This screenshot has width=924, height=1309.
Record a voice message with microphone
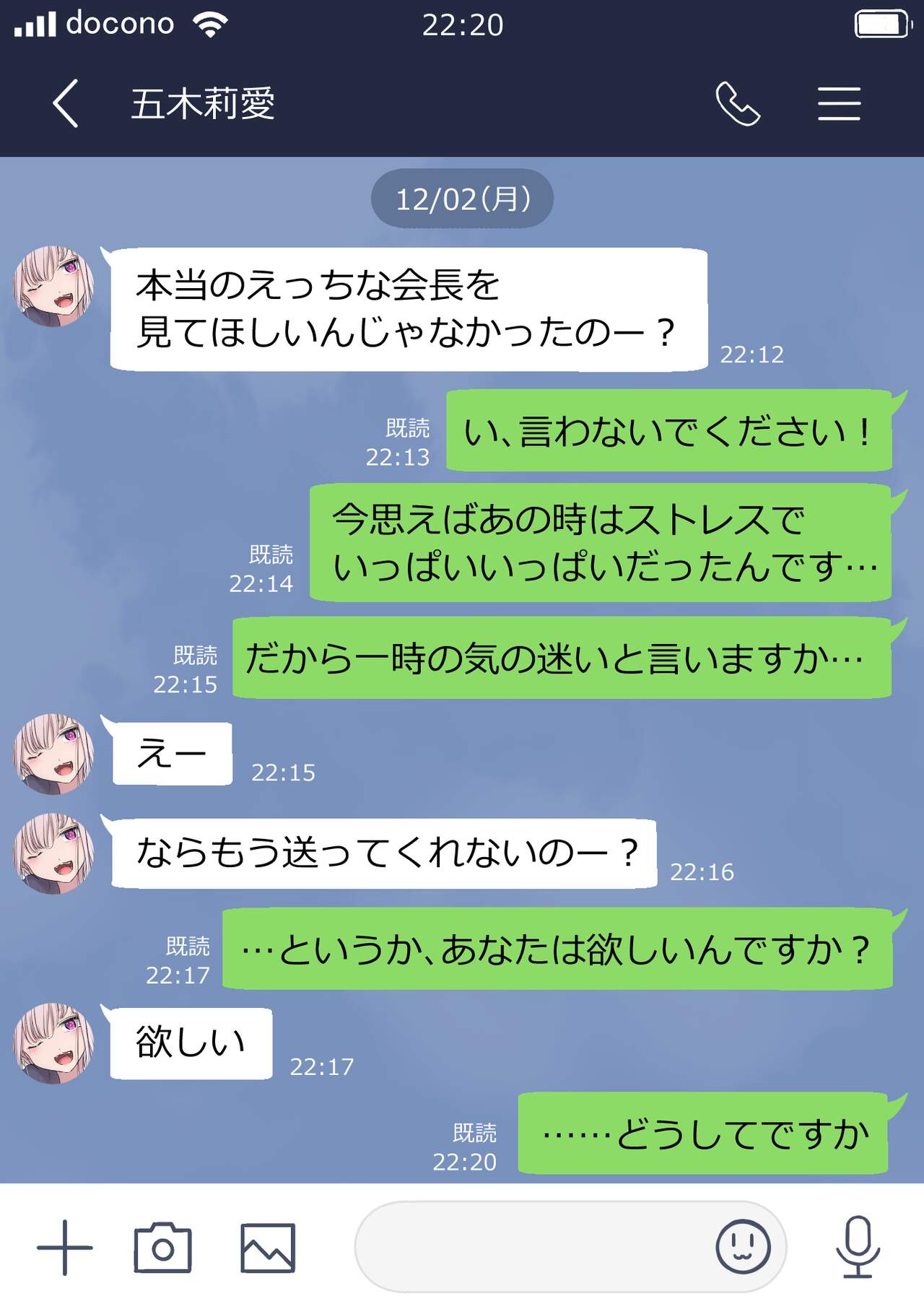tap(858, 1247)
